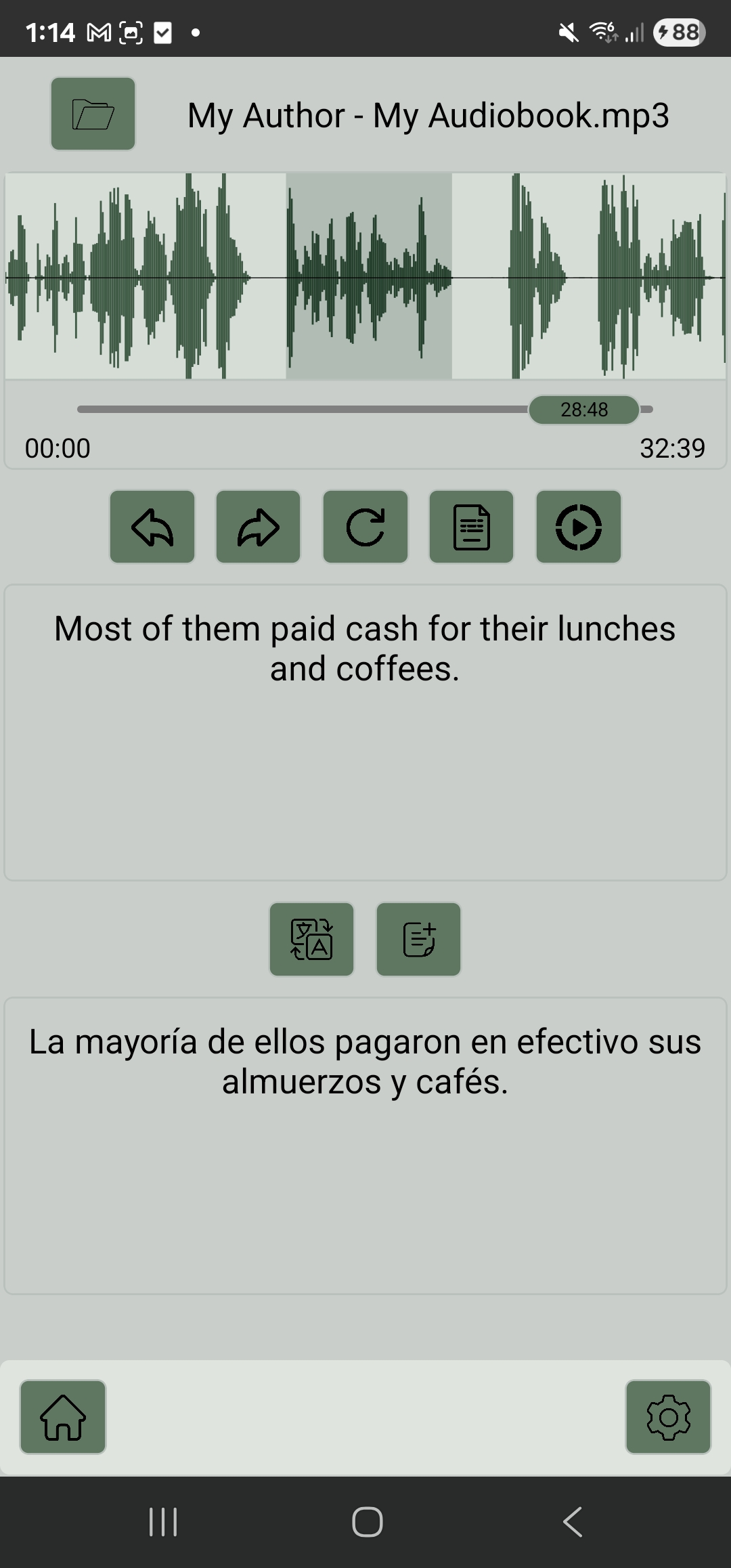Select the previous sentence arrow

[x=152, y=527]
